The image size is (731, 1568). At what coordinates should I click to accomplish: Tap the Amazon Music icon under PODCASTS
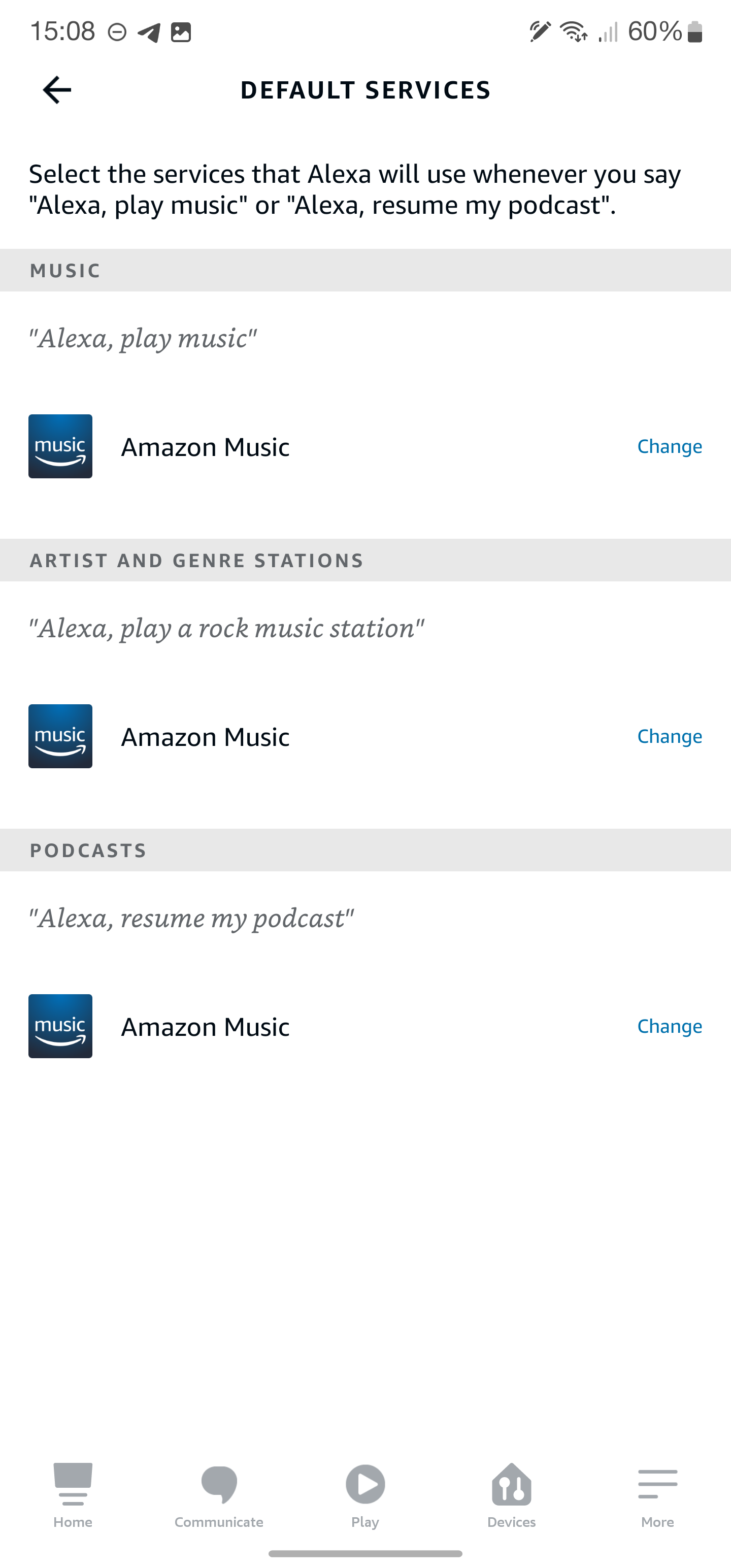tap(60, 1026)
